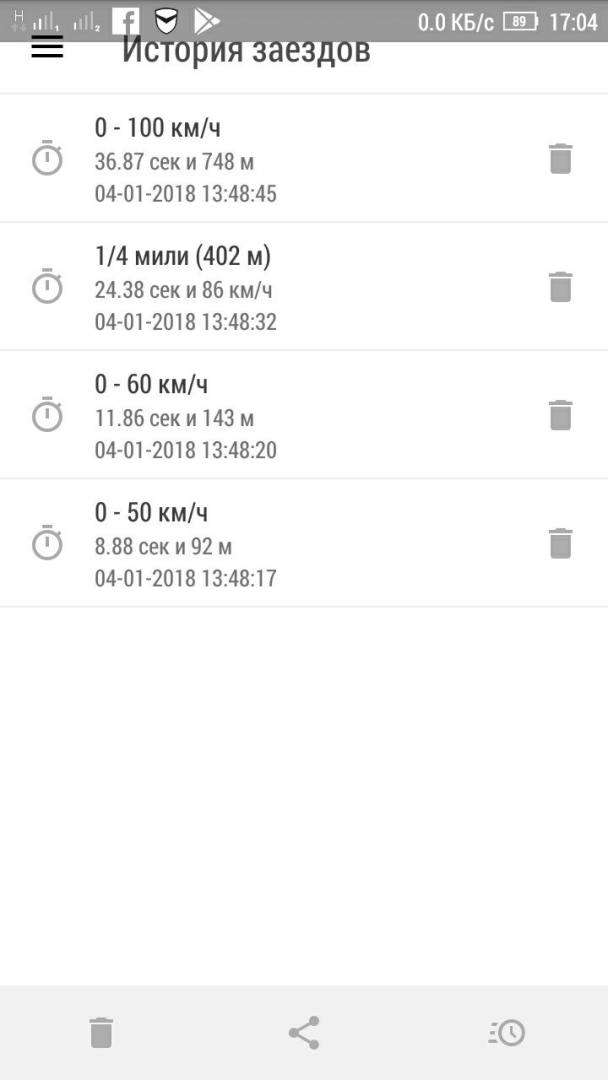Delete the 1/4 мили (402 м) run
Viewport: 608px width, 1080px height.
560,287
